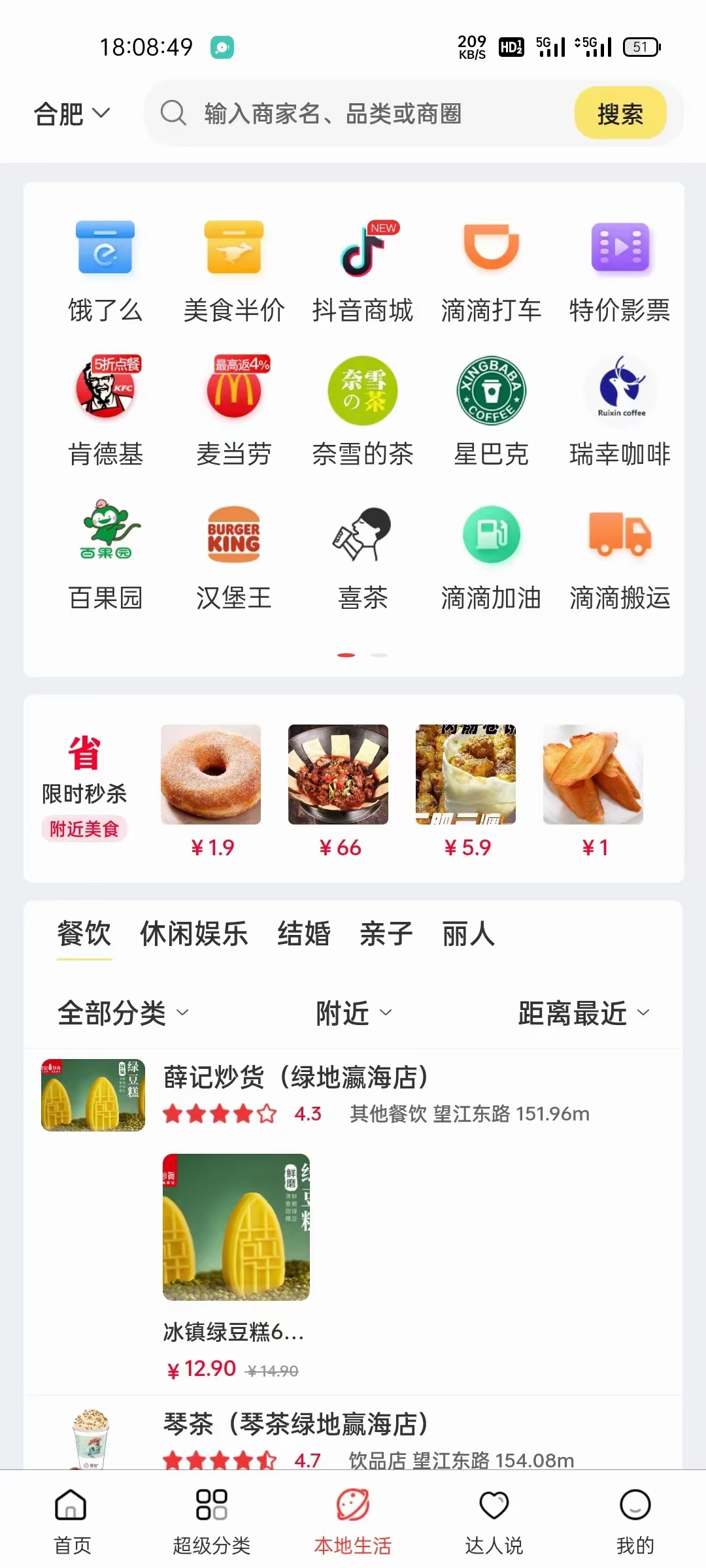Change the 距离最近 sort order

(x=583, y=1013)
